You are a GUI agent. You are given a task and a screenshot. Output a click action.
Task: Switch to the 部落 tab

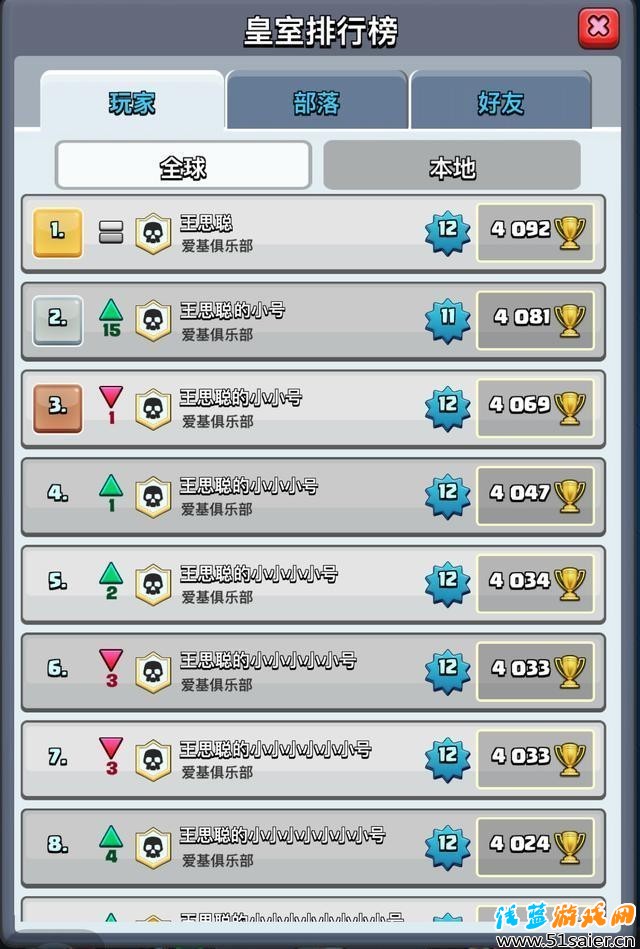pyautogui.click(x=316, y=103)
